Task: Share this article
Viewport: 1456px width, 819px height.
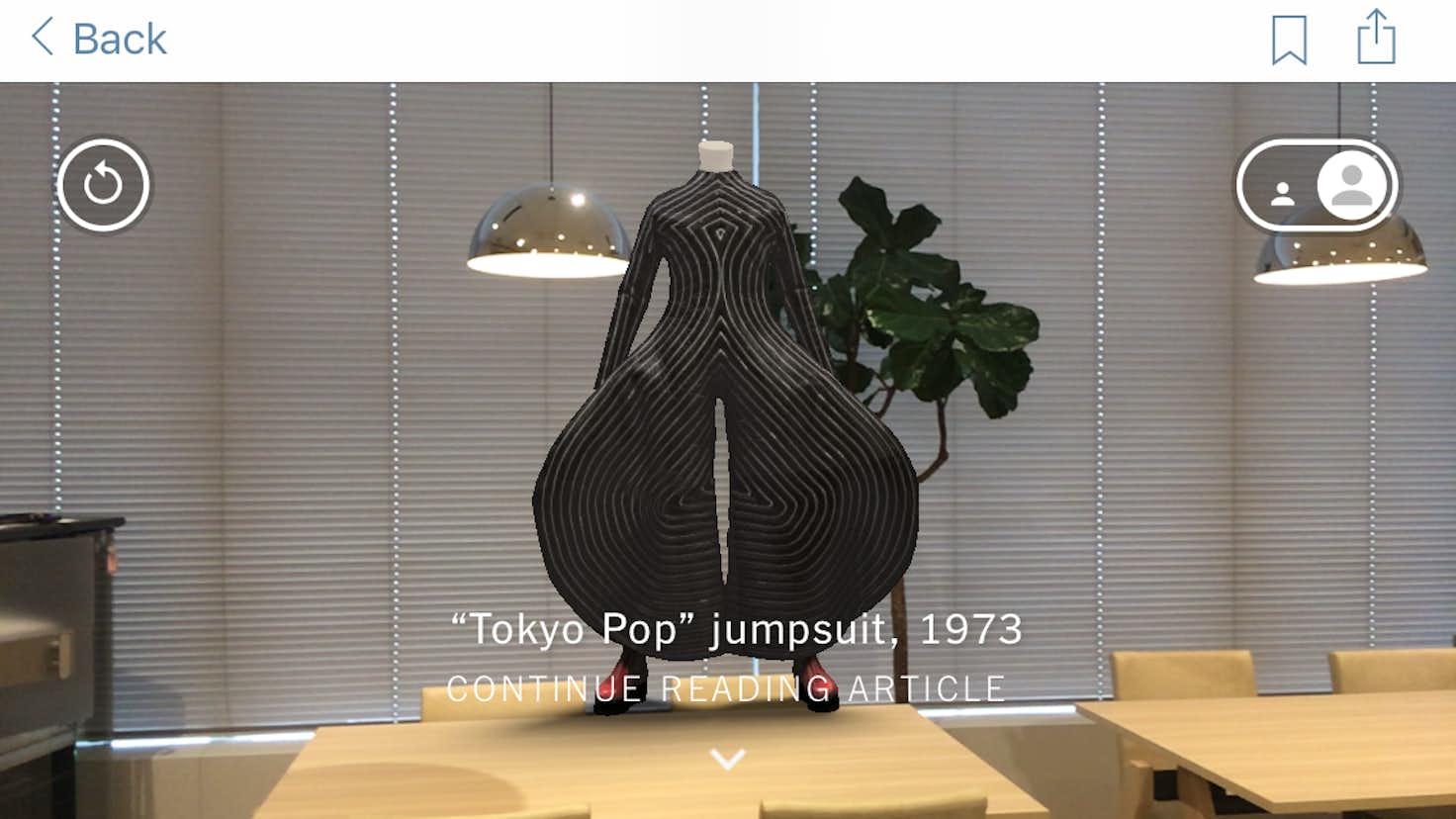Action: [x=1376, y=39]
